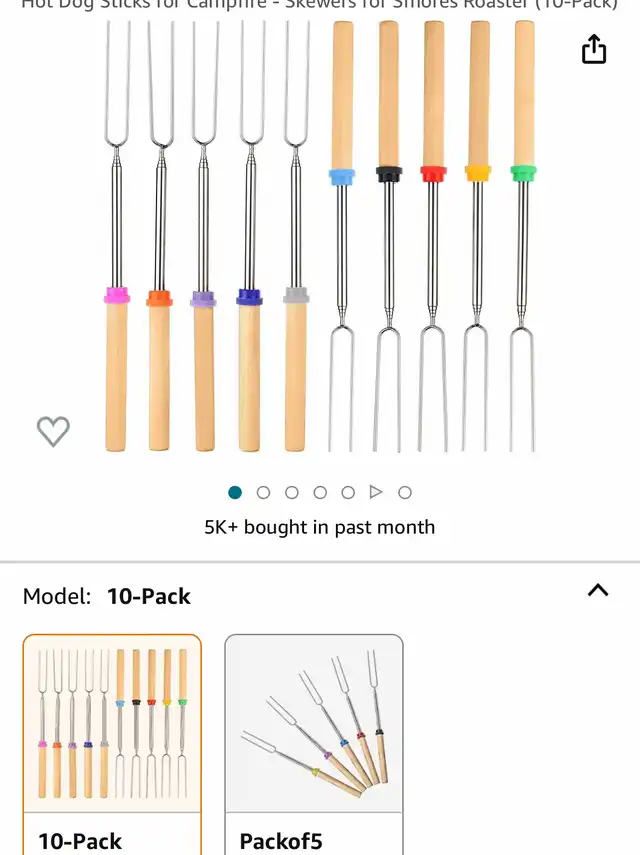640x855 pixels.
Task: Jump to the product video indicator
Action: point(376,492)
